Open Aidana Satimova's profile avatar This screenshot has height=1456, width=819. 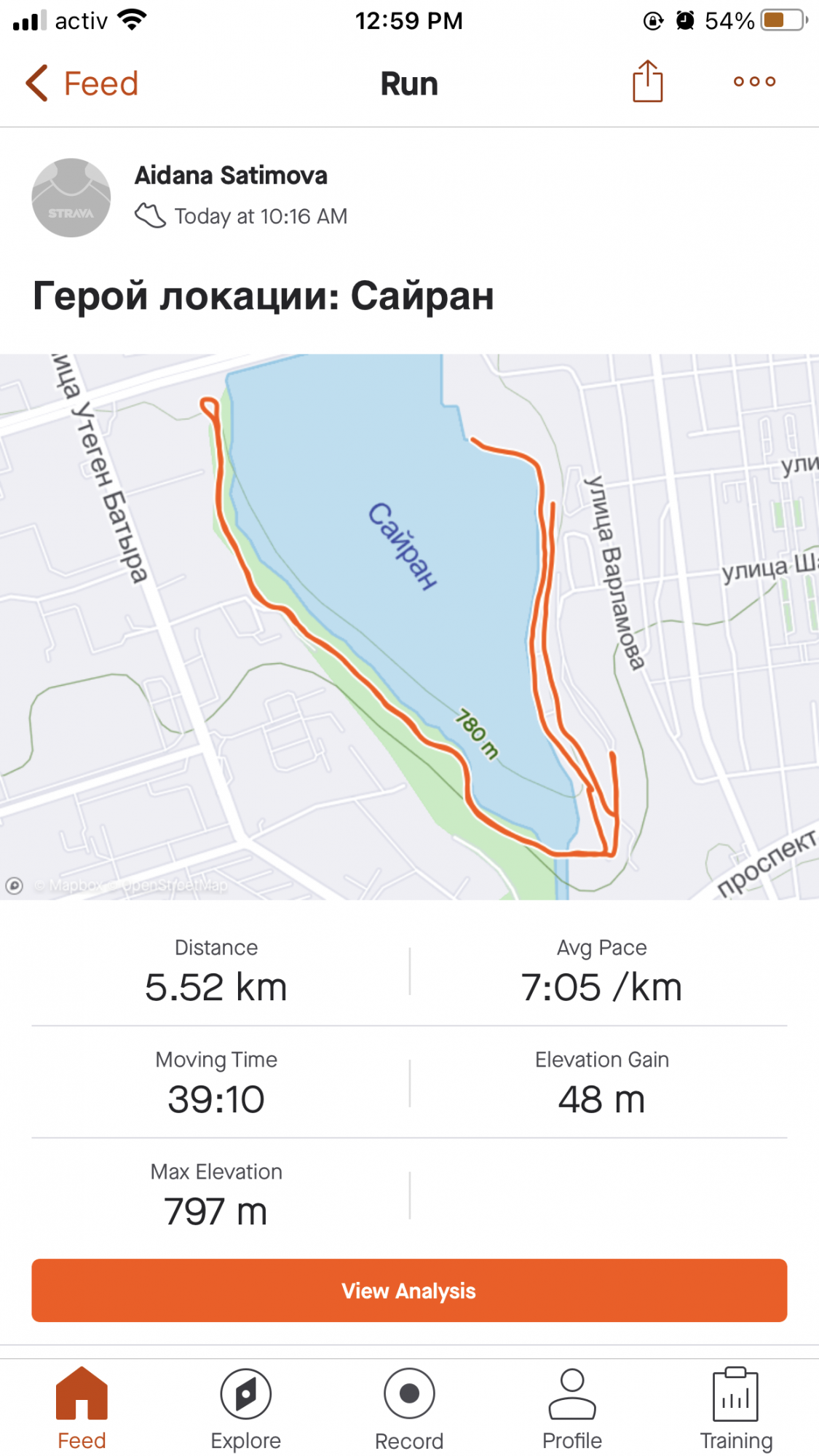point(71,197)
